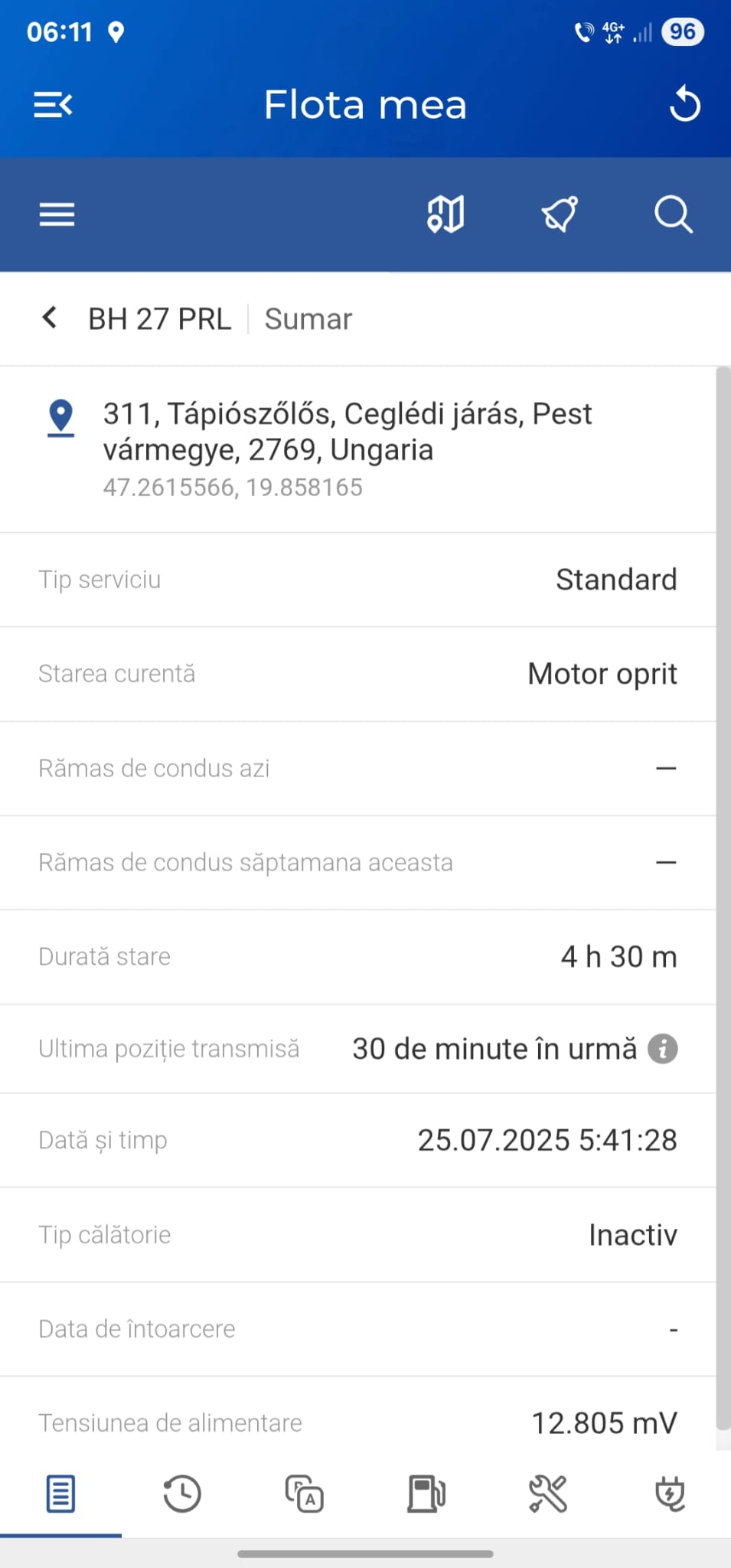Open the documents copy tab
This screenshot has height=1568, width=731.
(x=305, y=1494)
